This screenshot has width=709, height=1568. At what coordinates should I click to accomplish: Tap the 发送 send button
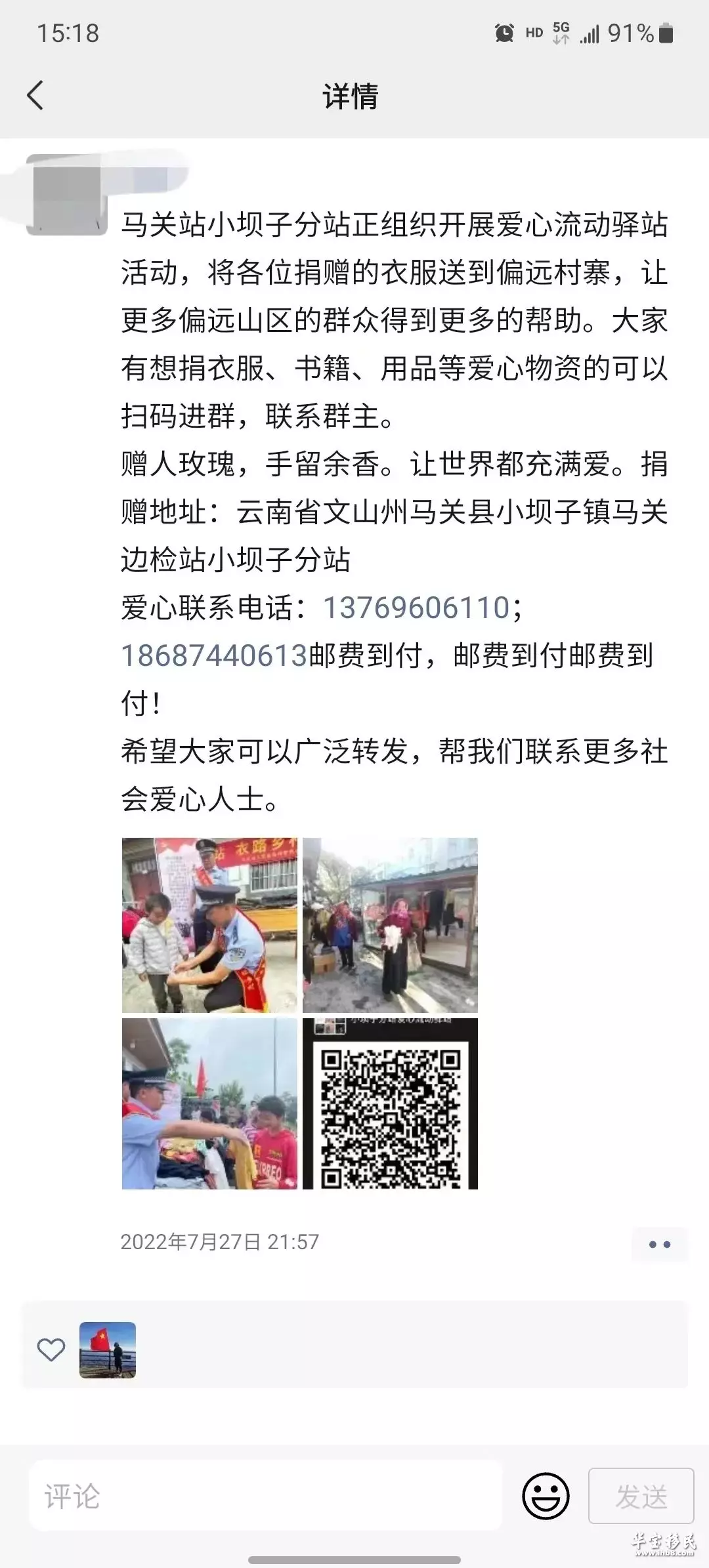[x=641, y=1496]
